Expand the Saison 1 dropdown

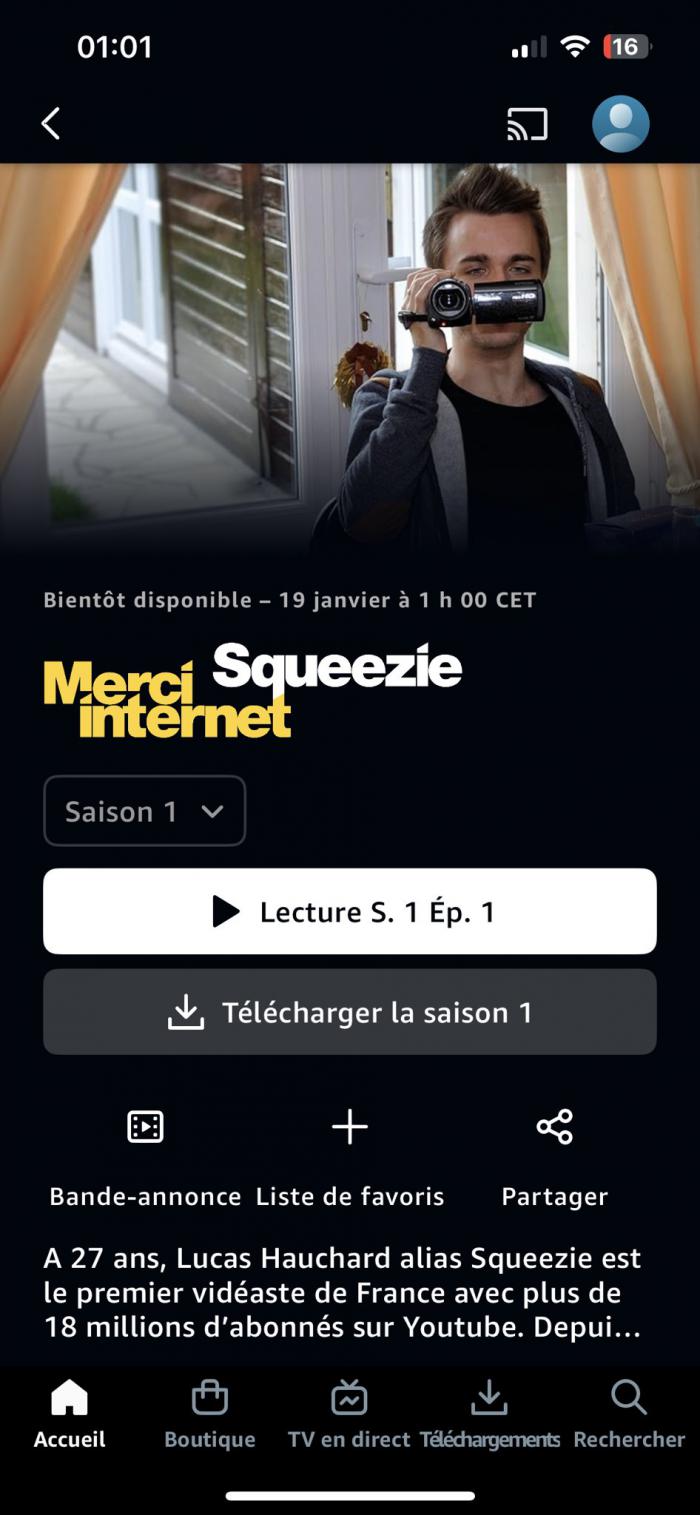point(145,811)
